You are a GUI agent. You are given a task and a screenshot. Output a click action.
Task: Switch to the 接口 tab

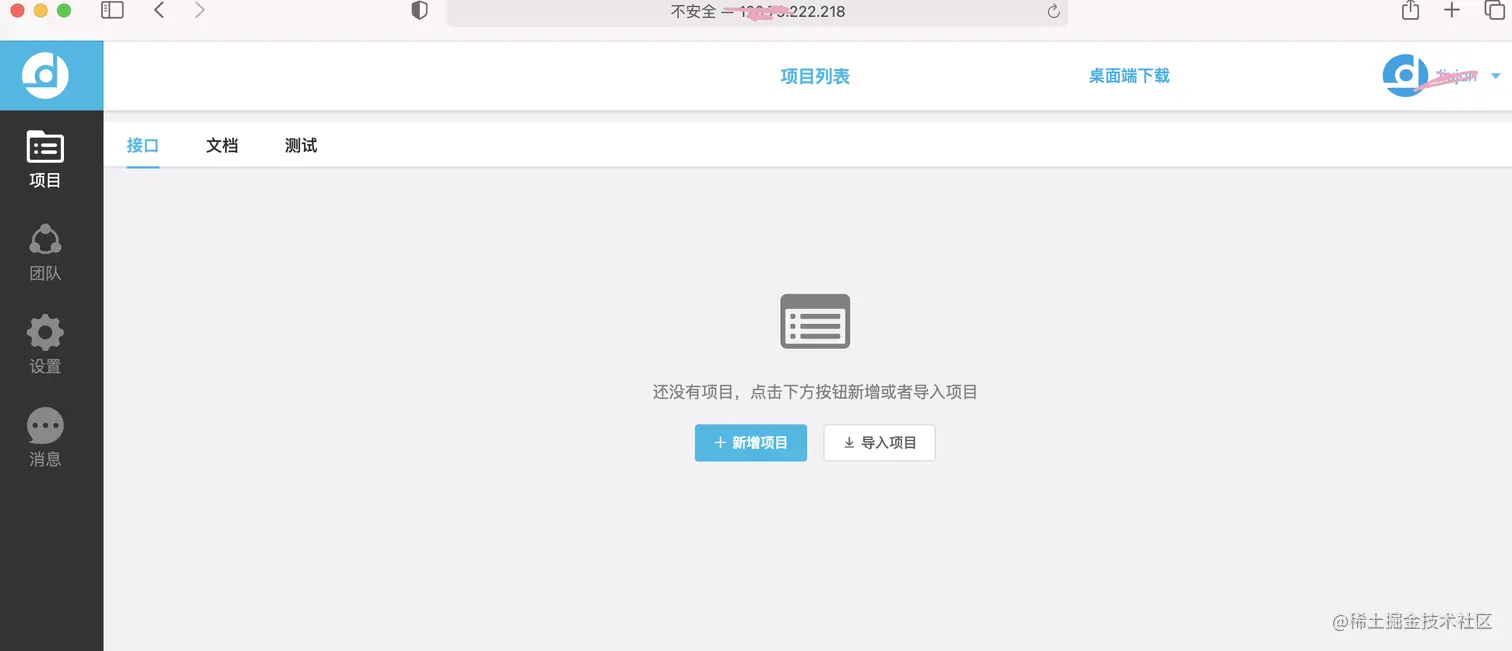click(143, 146)
